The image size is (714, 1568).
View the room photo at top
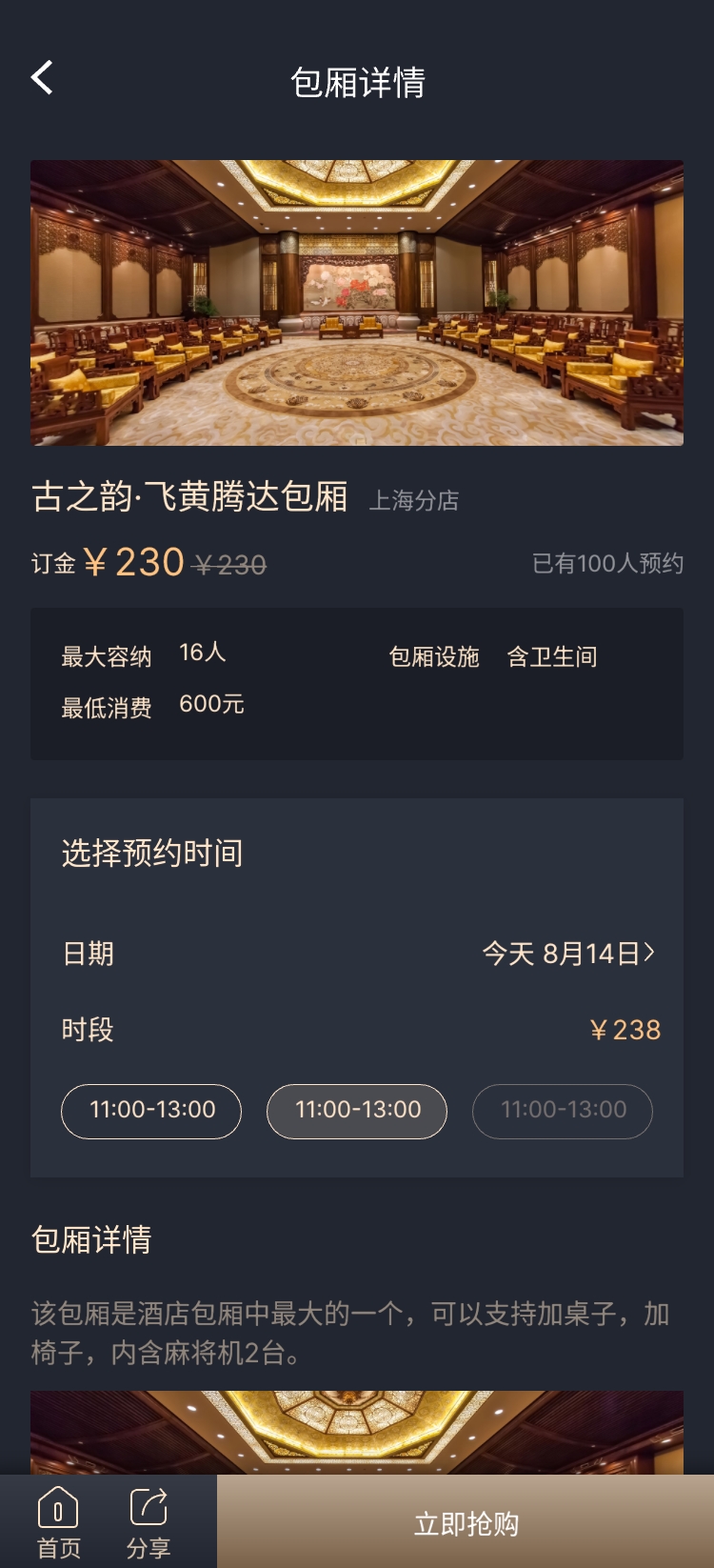357,303
